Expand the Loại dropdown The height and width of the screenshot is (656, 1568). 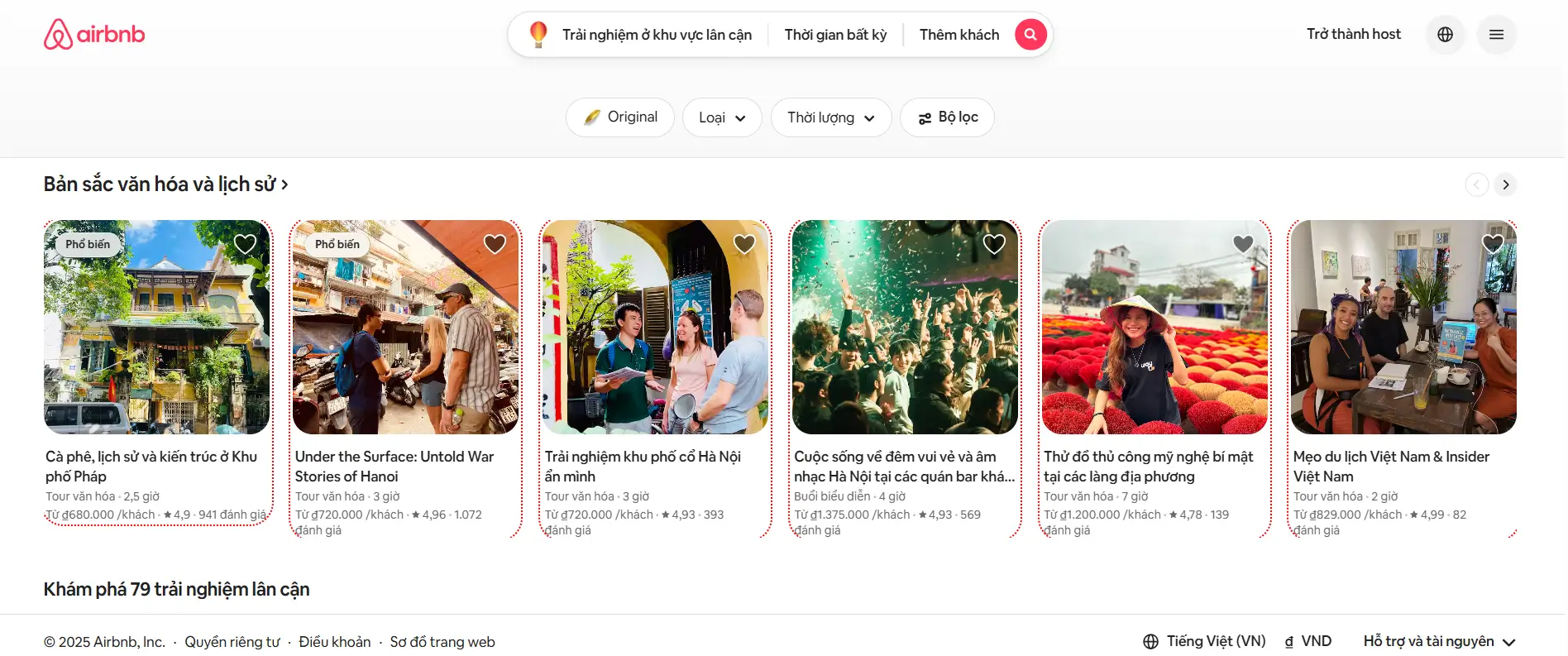[x=721, y=117]
